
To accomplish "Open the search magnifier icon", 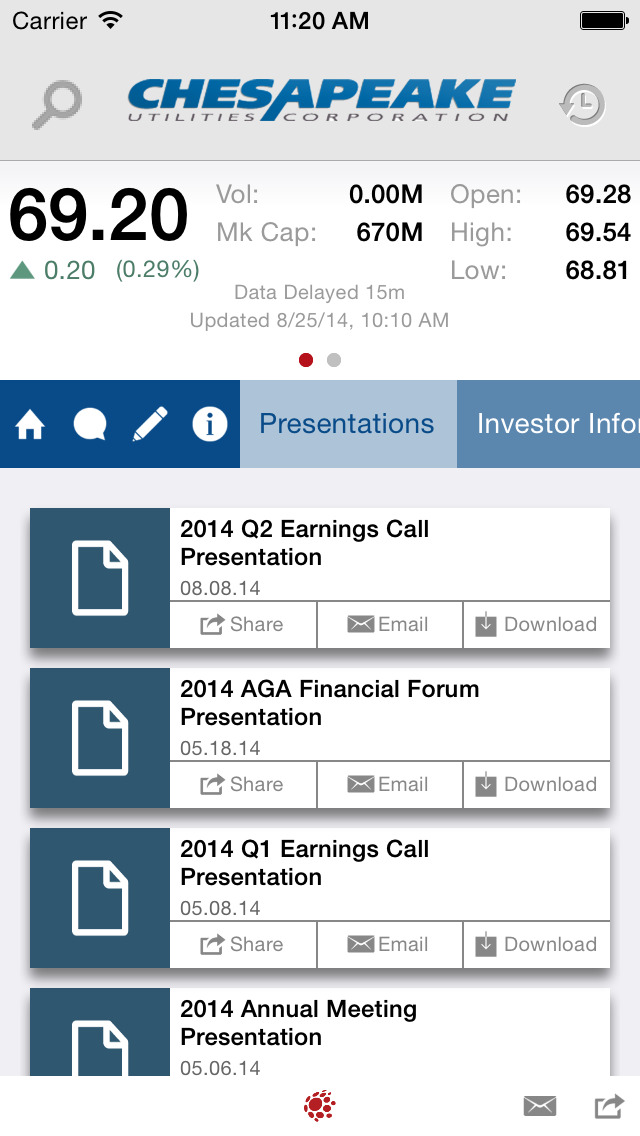I will tap(57, 105).
